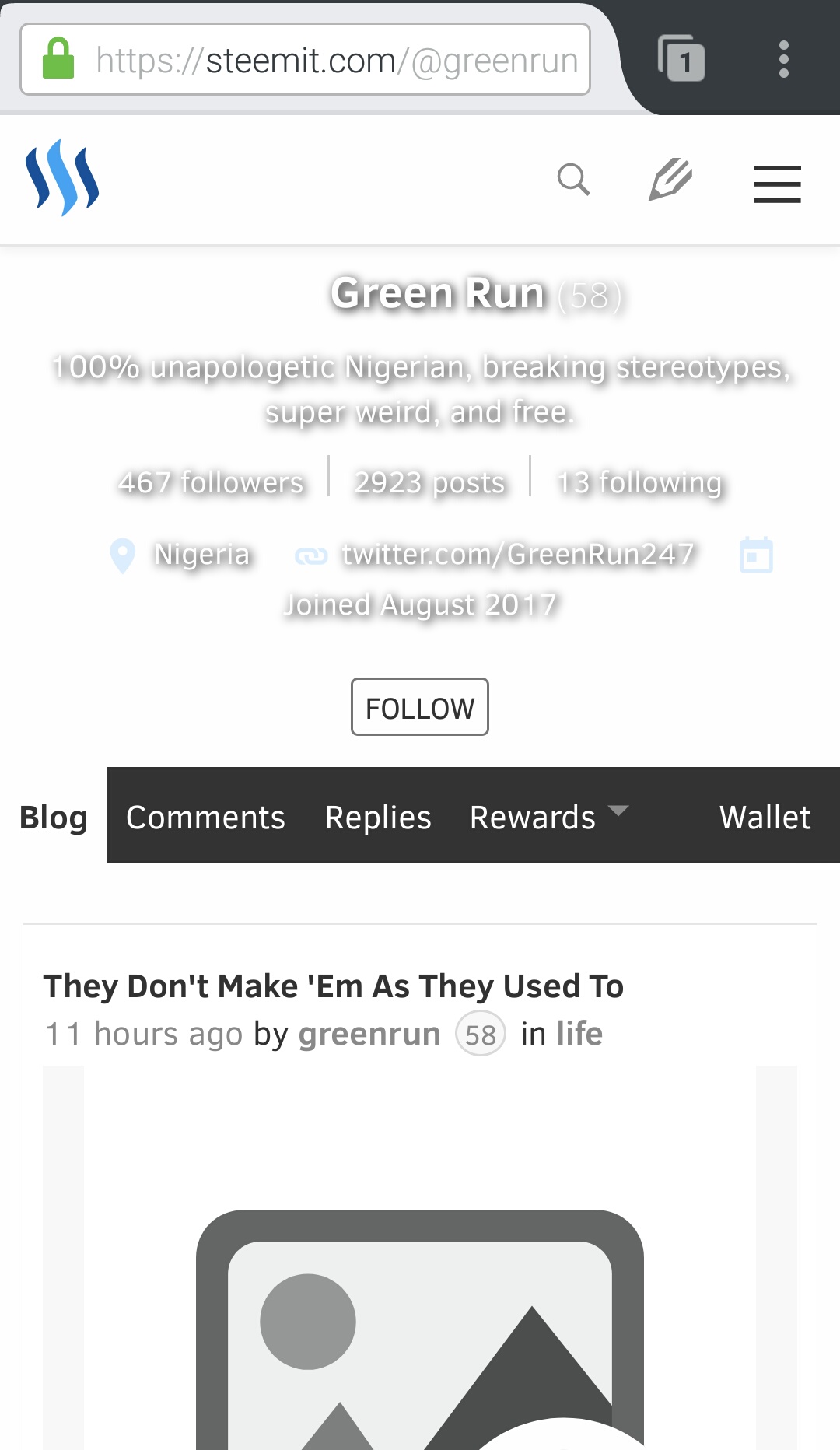Tap the browser address bar
Viewport: 840px width, 1450px height.
pyautogui.click(x=305, y=59)
